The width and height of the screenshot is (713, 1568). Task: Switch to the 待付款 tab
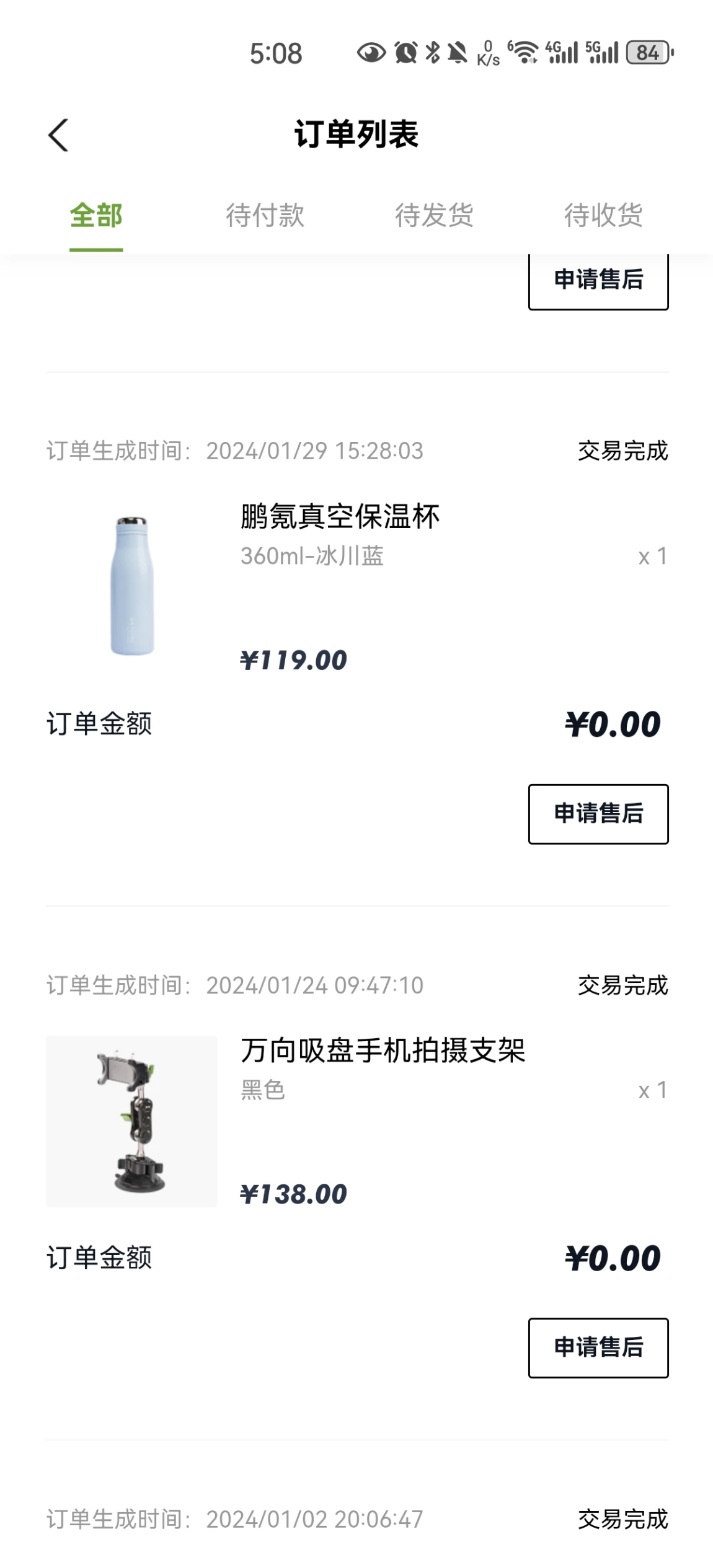[265, 216]
